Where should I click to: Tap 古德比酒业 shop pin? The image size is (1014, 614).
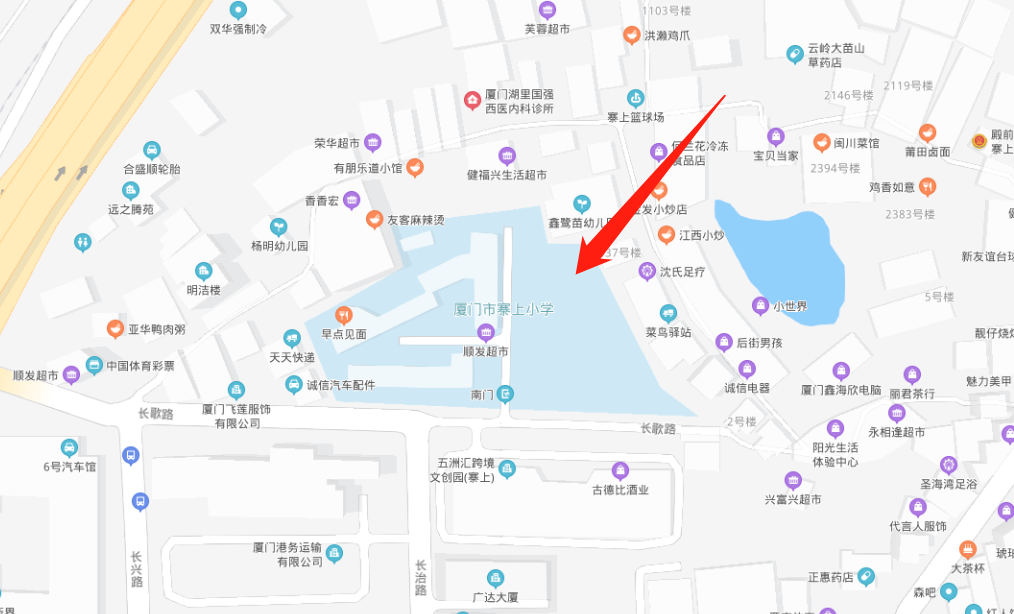pos(620,470)
